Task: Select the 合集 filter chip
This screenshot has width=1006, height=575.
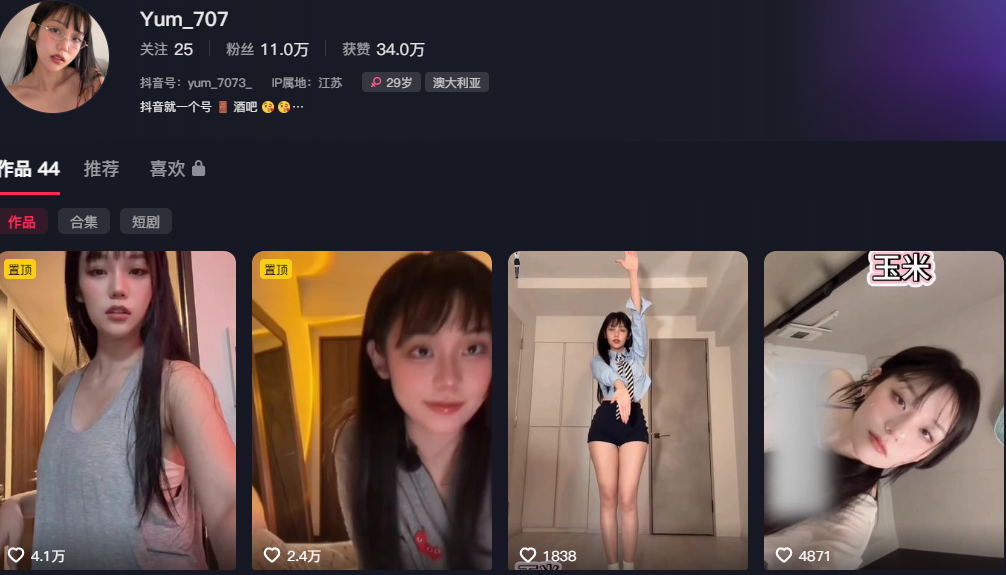Action: [84, 222]
